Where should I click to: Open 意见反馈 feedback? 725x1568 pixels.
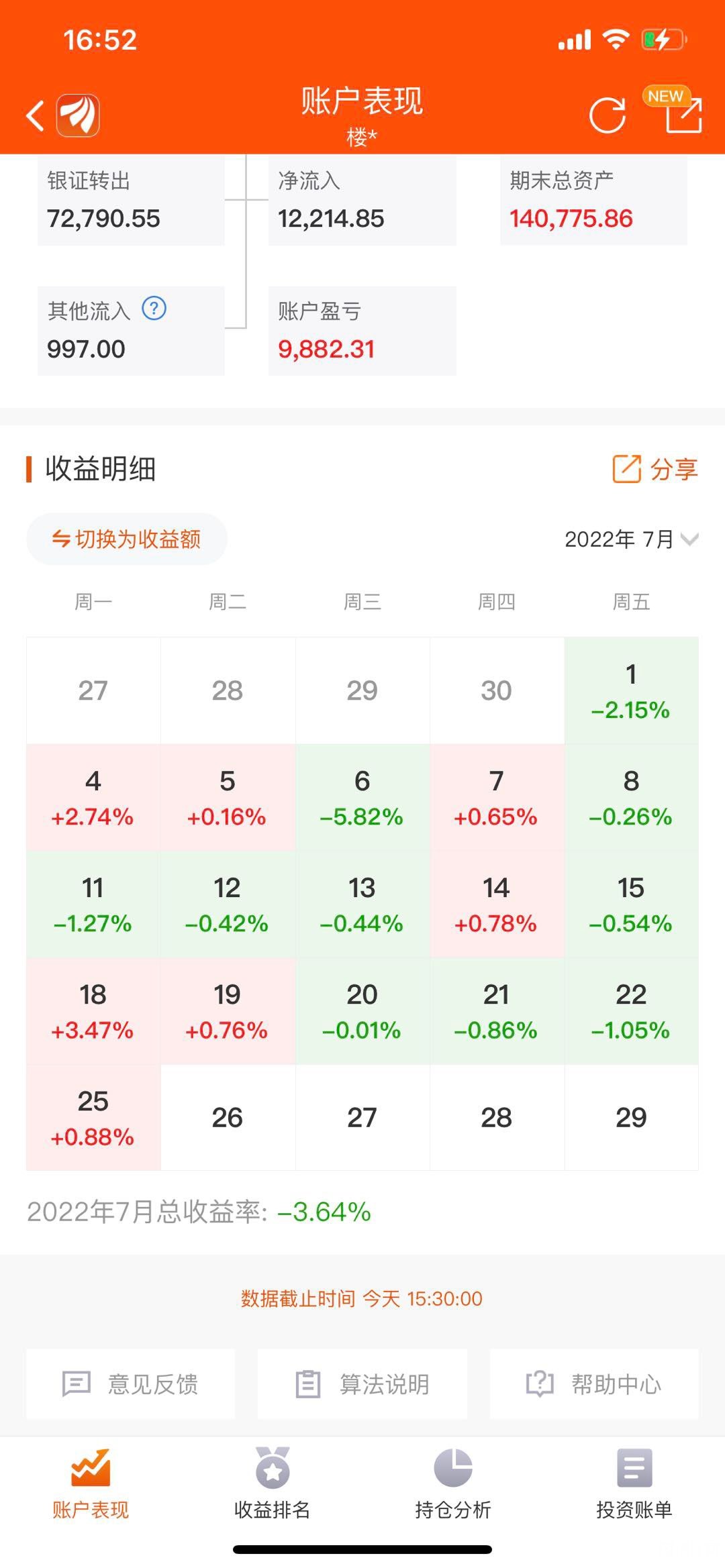click(x=130, y=1383)
